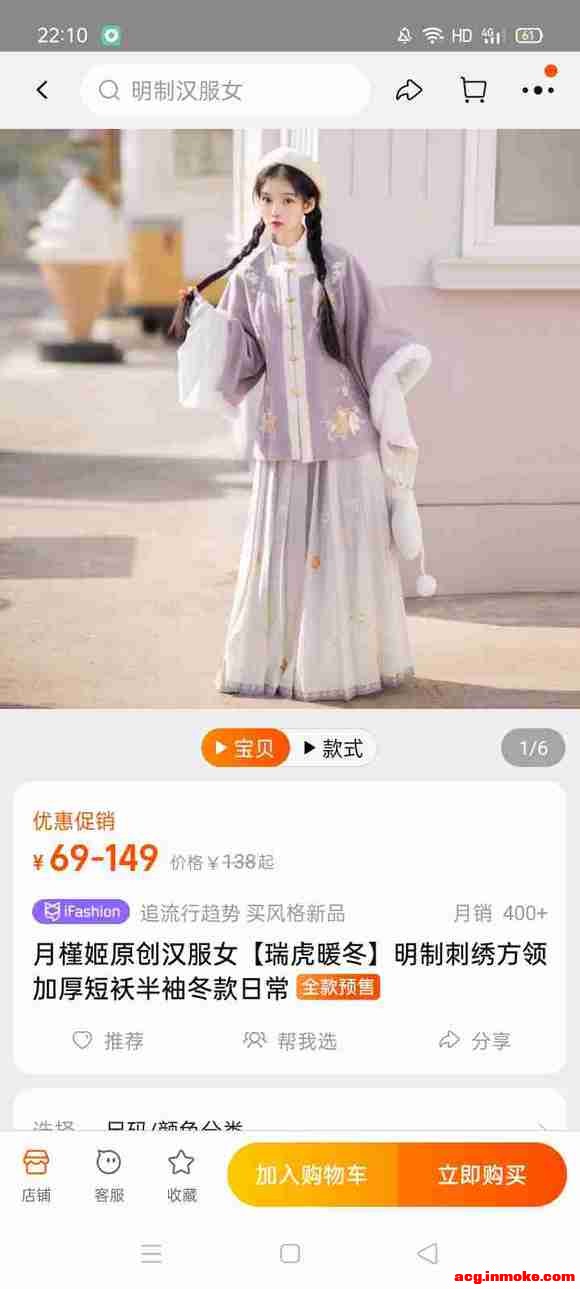Open the 店铺 shop page

(36, 1176)
